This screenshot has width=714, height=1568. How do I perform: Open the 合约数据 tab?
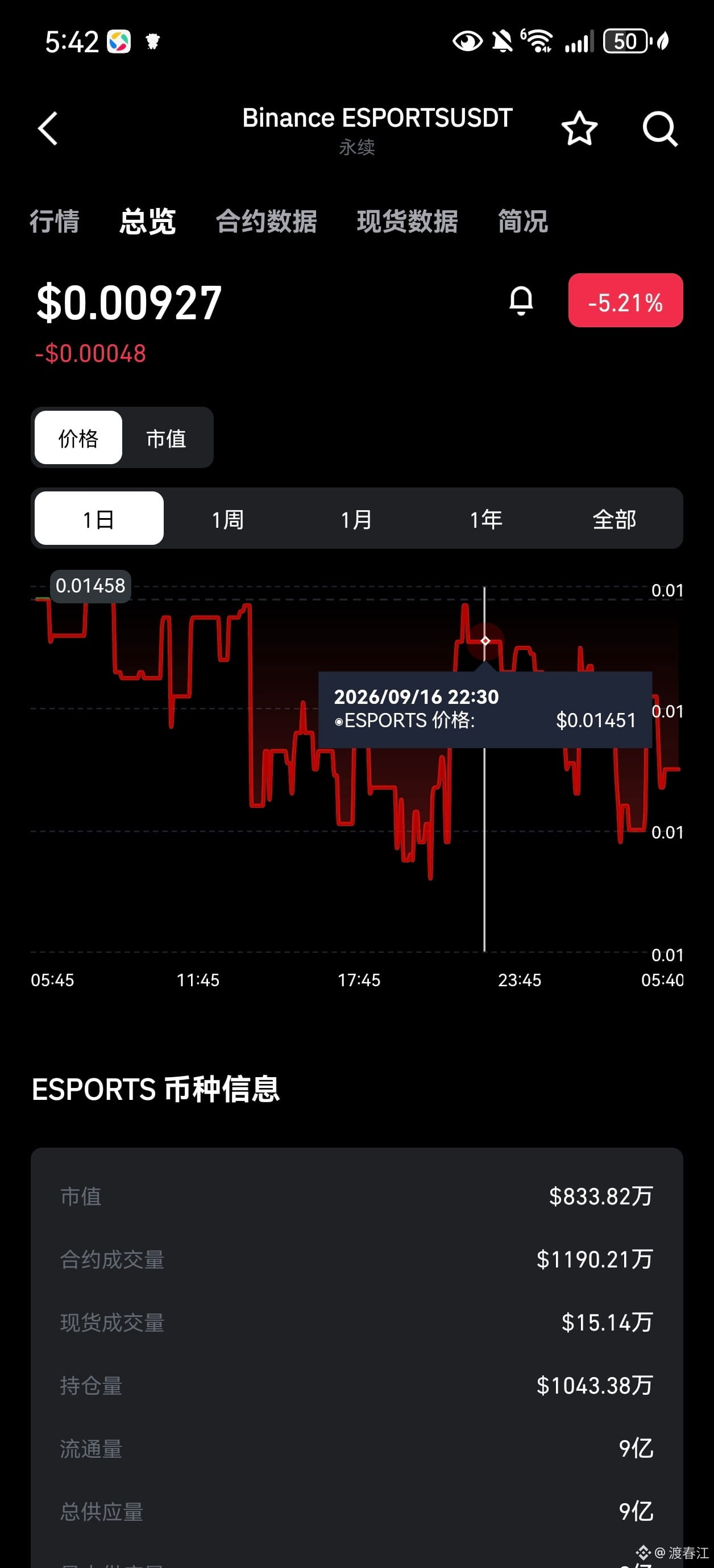coord(266,221)
